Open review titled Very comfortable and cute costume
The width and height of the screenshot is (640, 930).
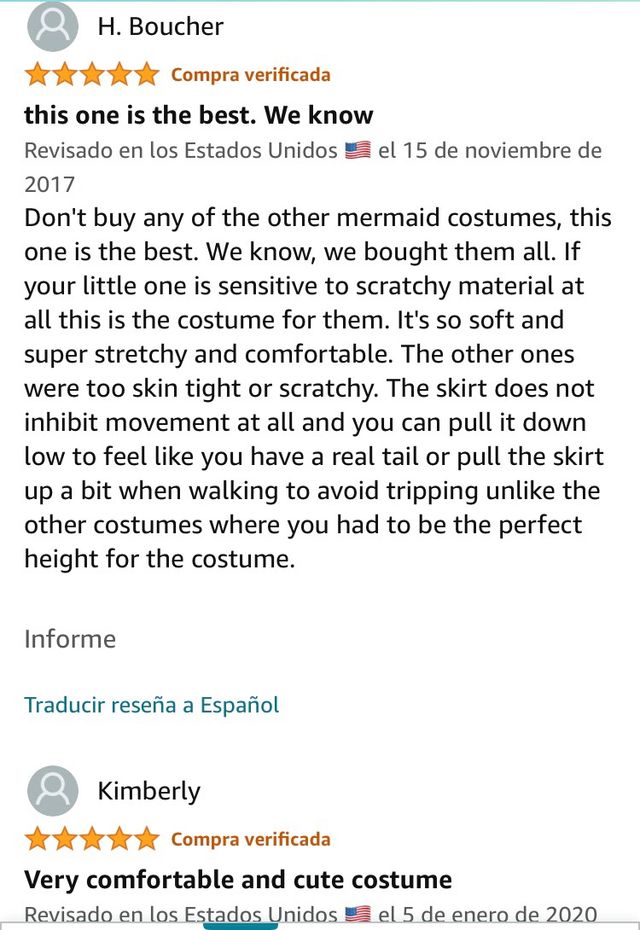click(x=238, y=880)
